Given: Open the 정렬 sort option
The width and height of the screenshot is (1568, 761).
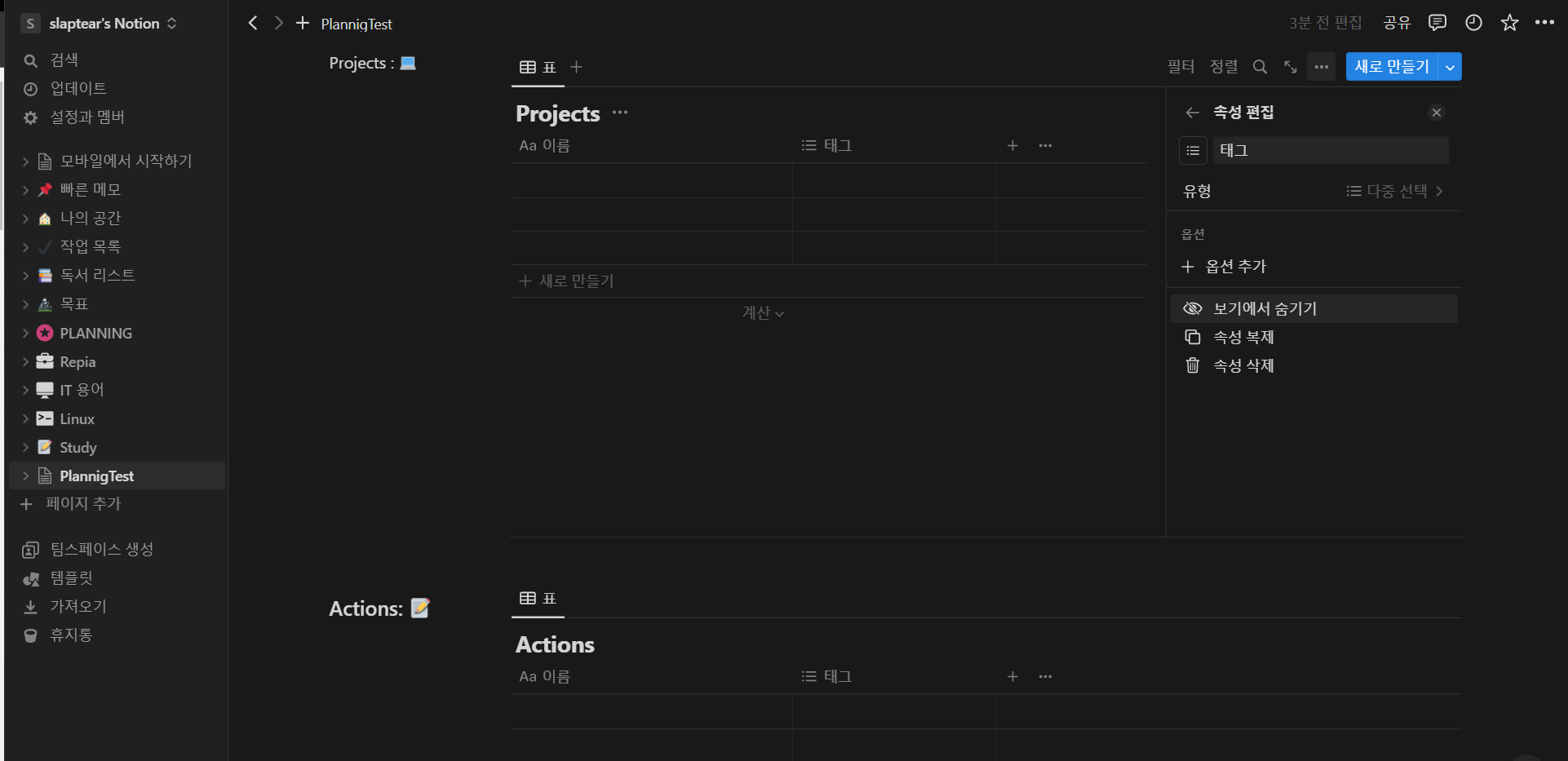Looking at the screenshot, I should pos(1223,67).
